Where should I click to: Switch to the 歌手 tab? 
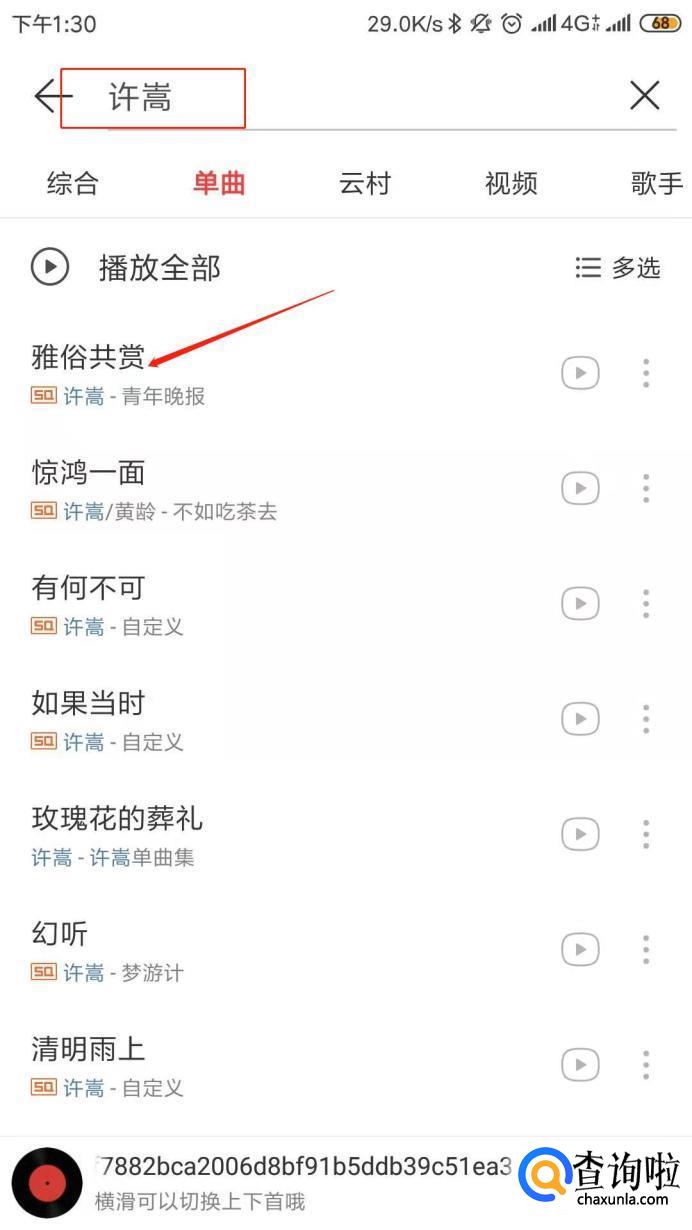(656, 183)
